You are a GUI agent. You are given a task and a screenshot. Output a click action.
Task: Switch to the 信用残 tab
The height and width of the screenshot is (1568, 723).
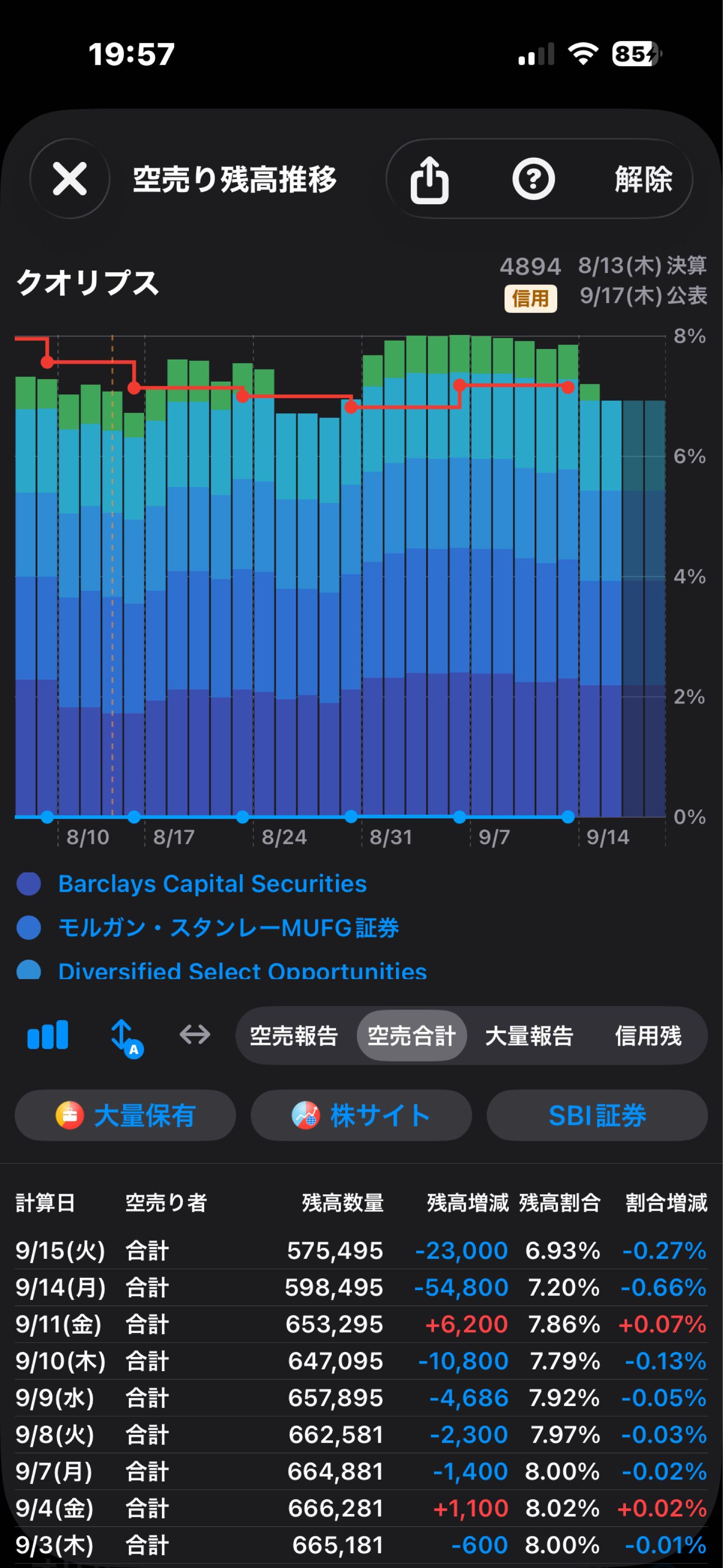(x=648, y=1035)
